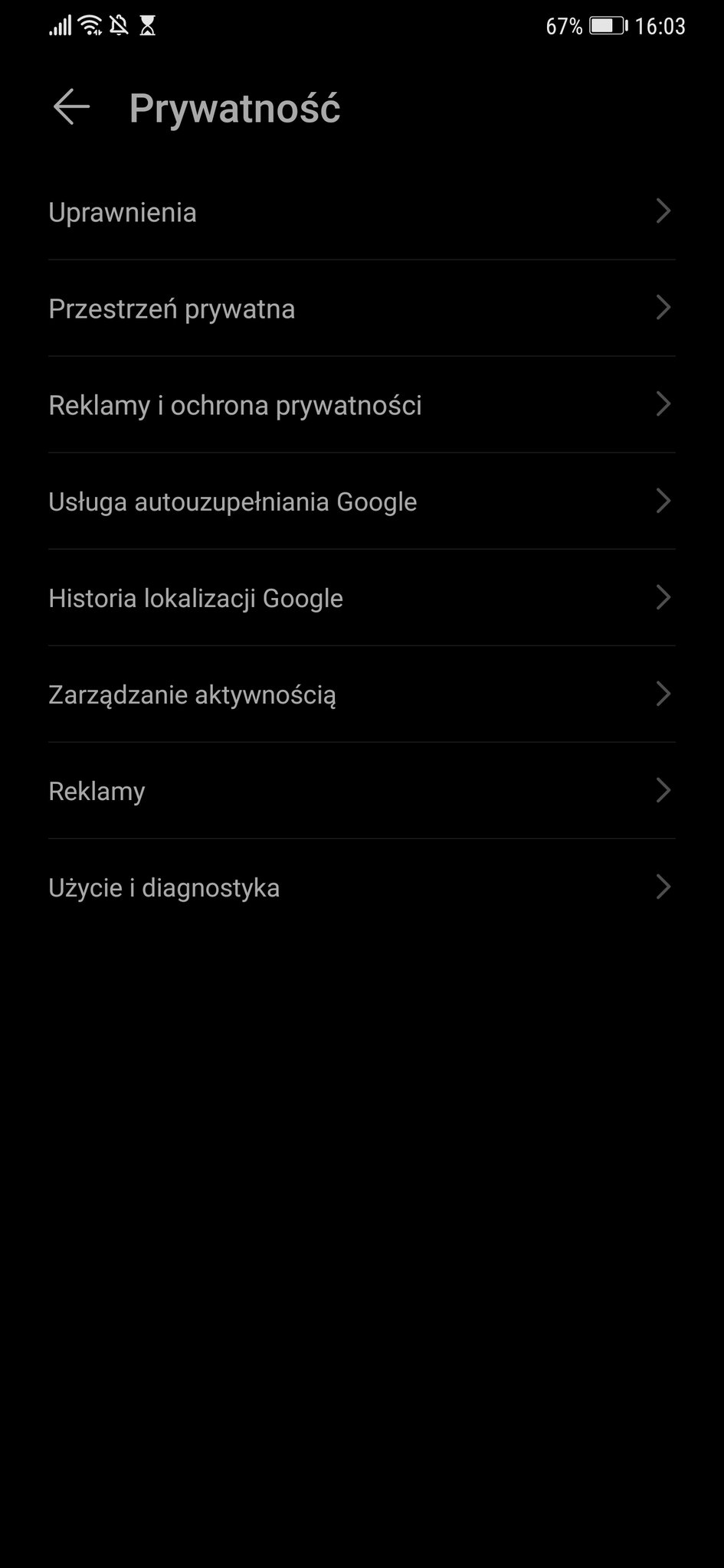
Task: Open Historia lokalizacji Google
Action: coord(360,598)
